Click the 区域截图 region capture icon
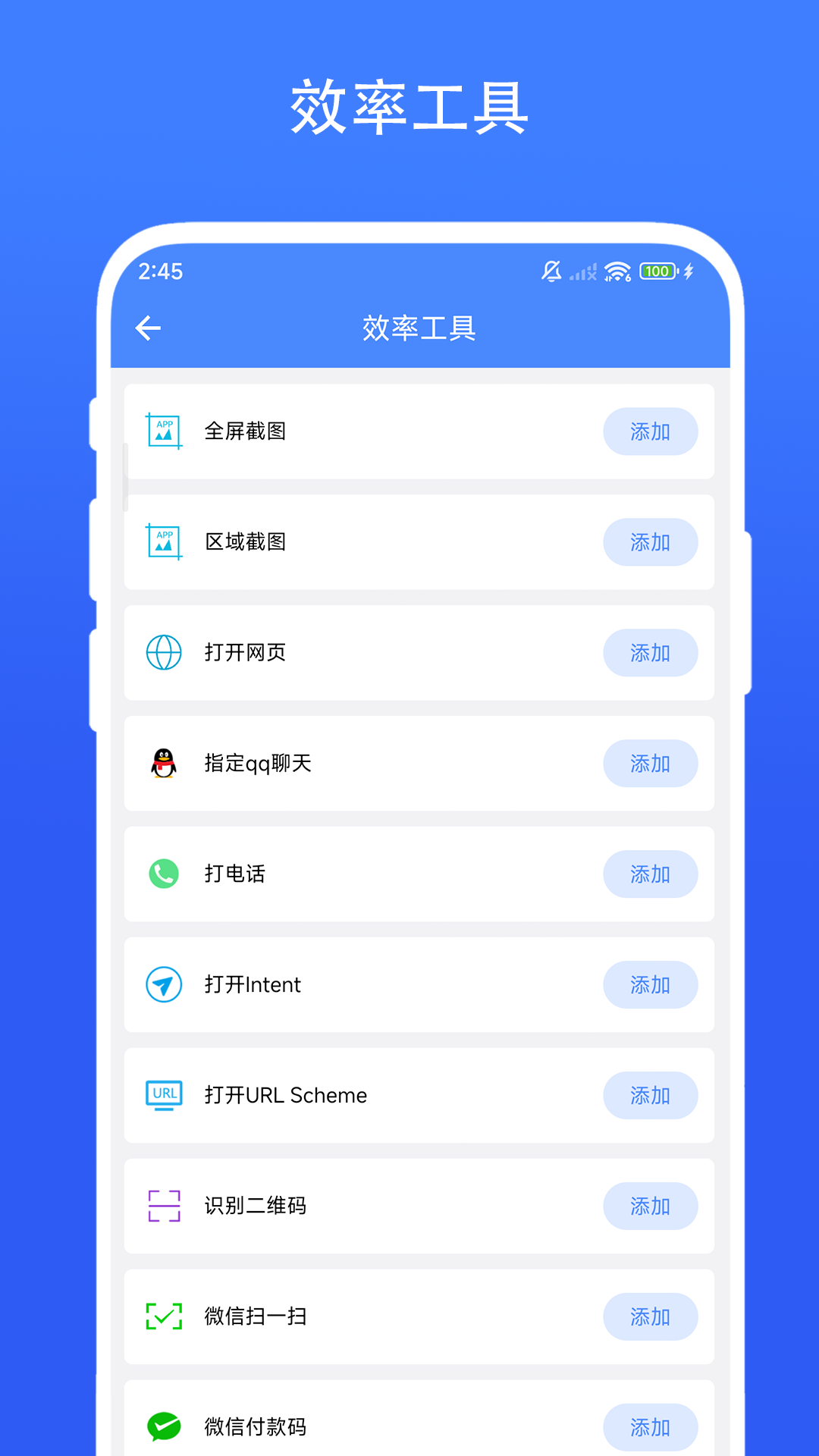The width and height of the screenshot is (819, 1456). [163, 542]
